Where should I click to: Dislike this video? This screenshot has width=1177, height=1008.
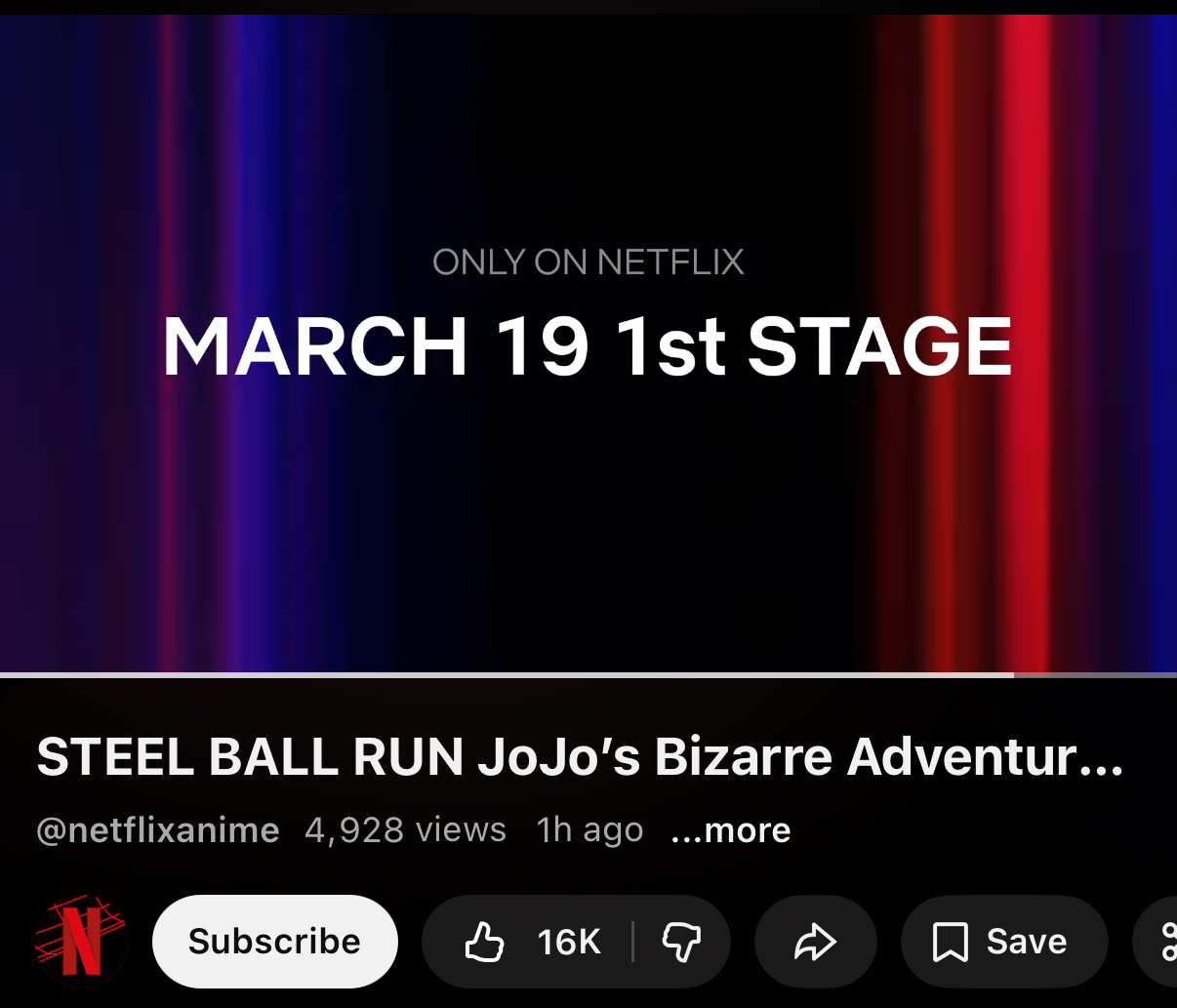coord(681,942)
